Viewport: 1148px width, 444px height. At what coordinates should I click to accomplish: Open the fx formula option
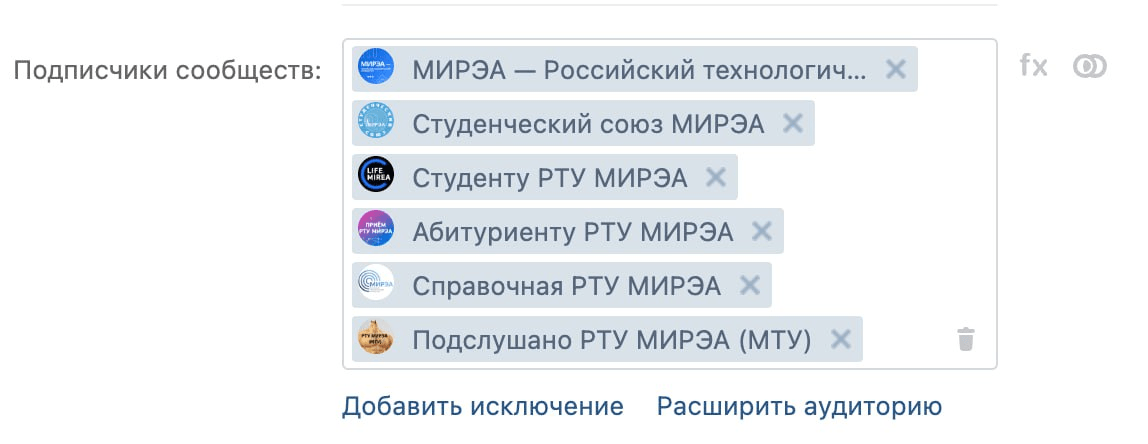tap(1033, 66)
